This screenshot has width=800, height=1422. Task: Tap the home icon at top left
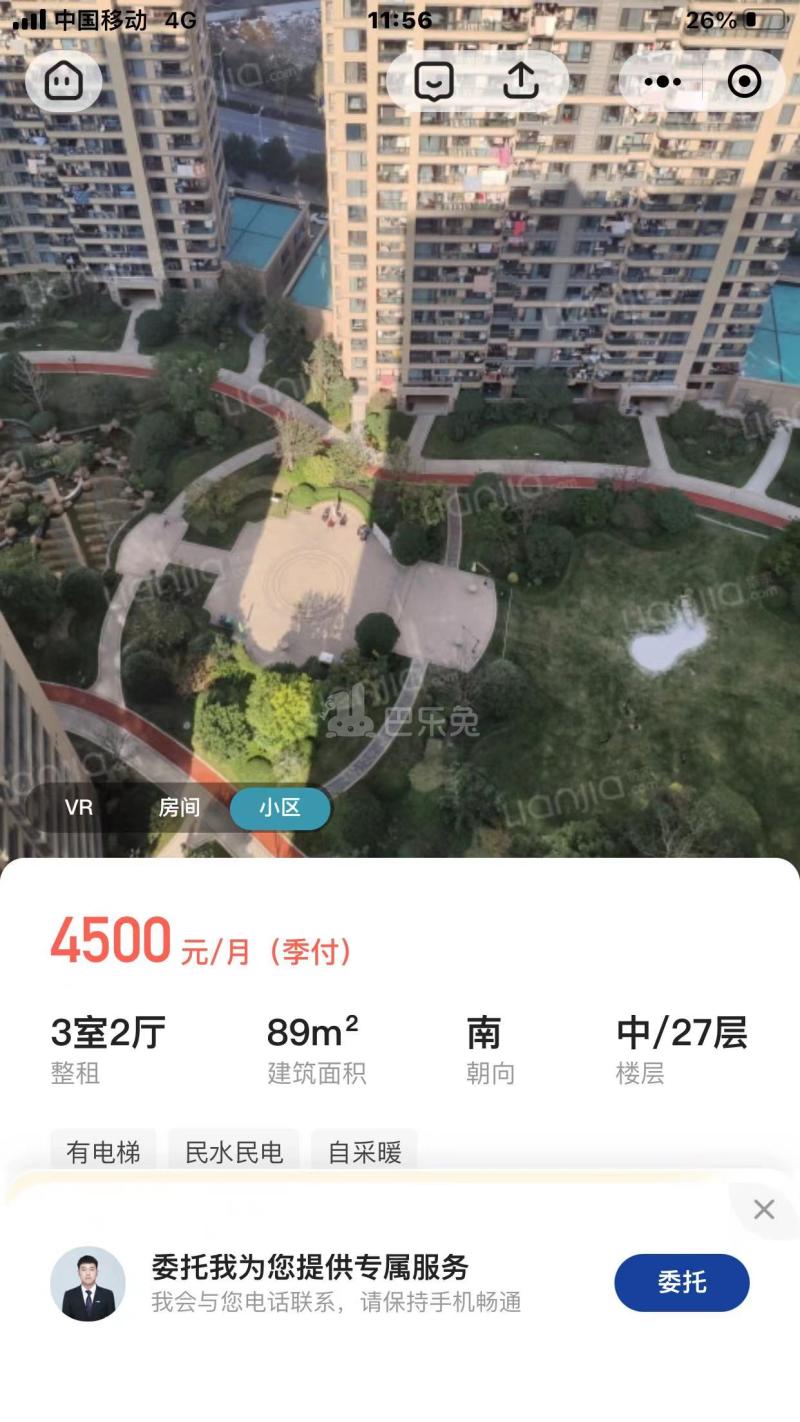pos(63,81)
